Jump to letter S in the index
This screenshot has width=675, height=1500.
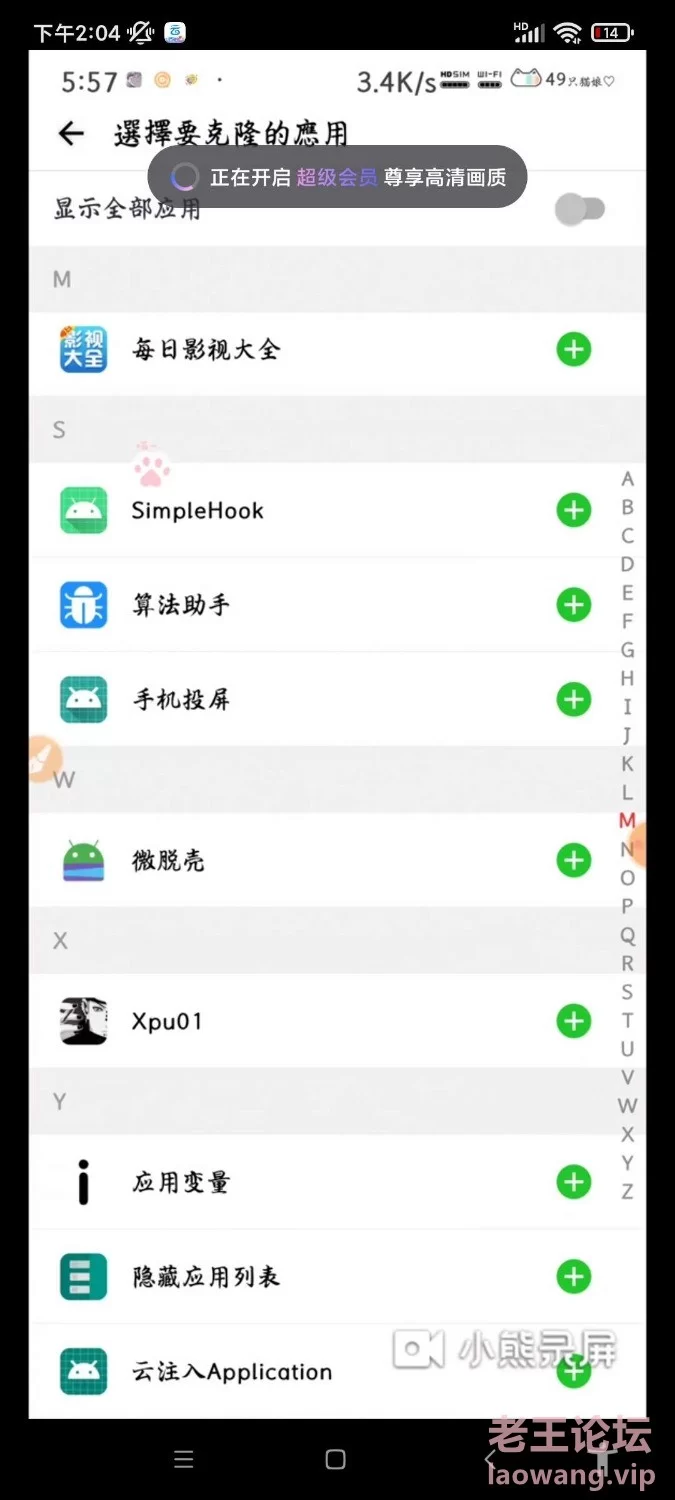coord(627,992)
